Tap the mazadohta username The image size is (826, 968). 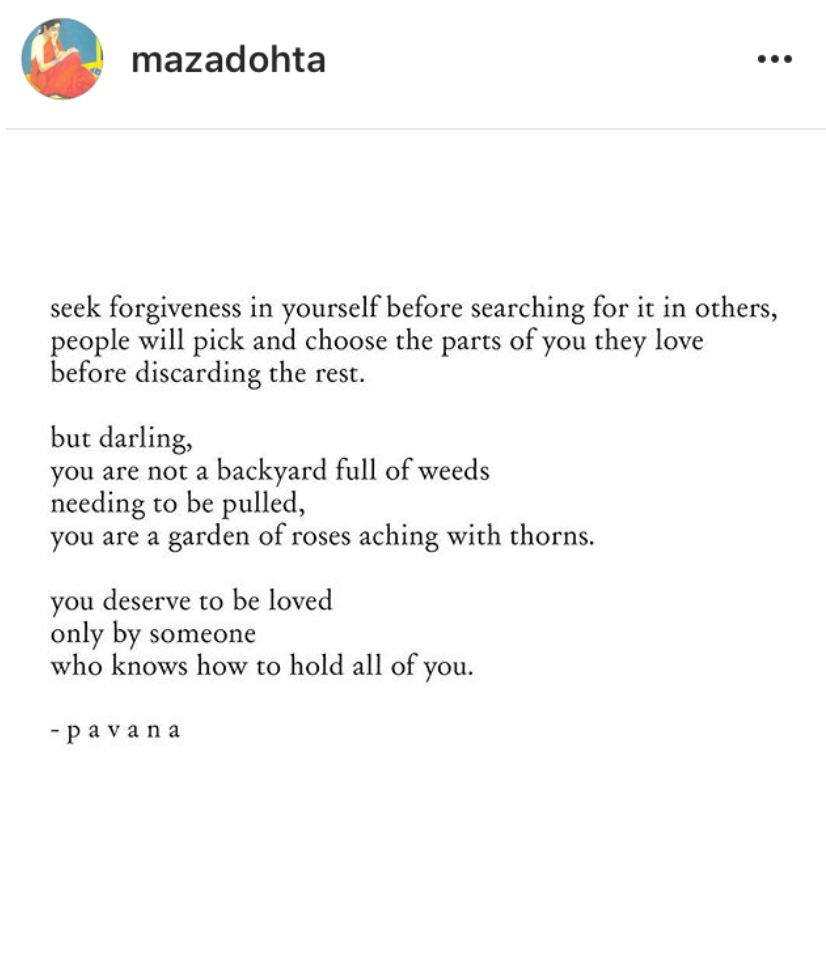[228, 60]
